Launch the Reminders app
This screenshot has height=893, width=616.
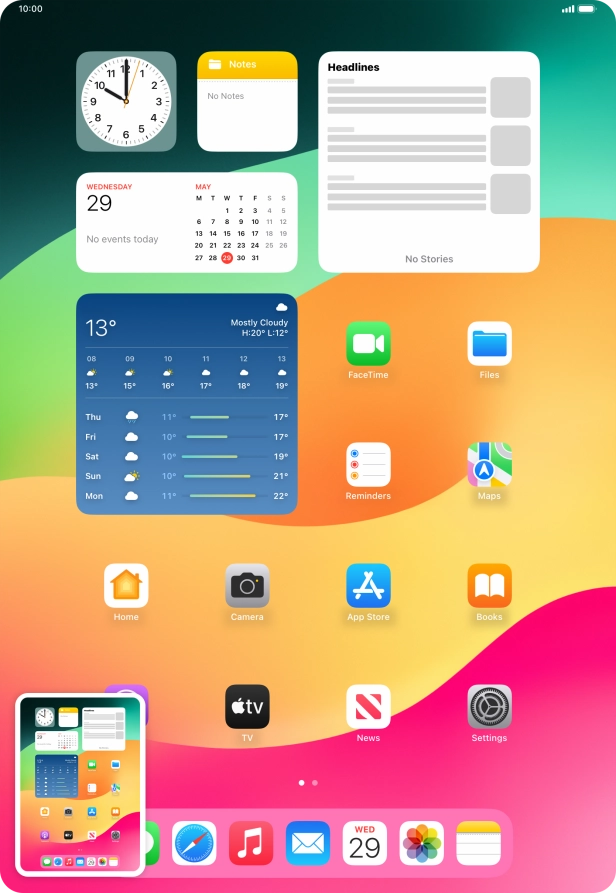click(x=368, y=465)
